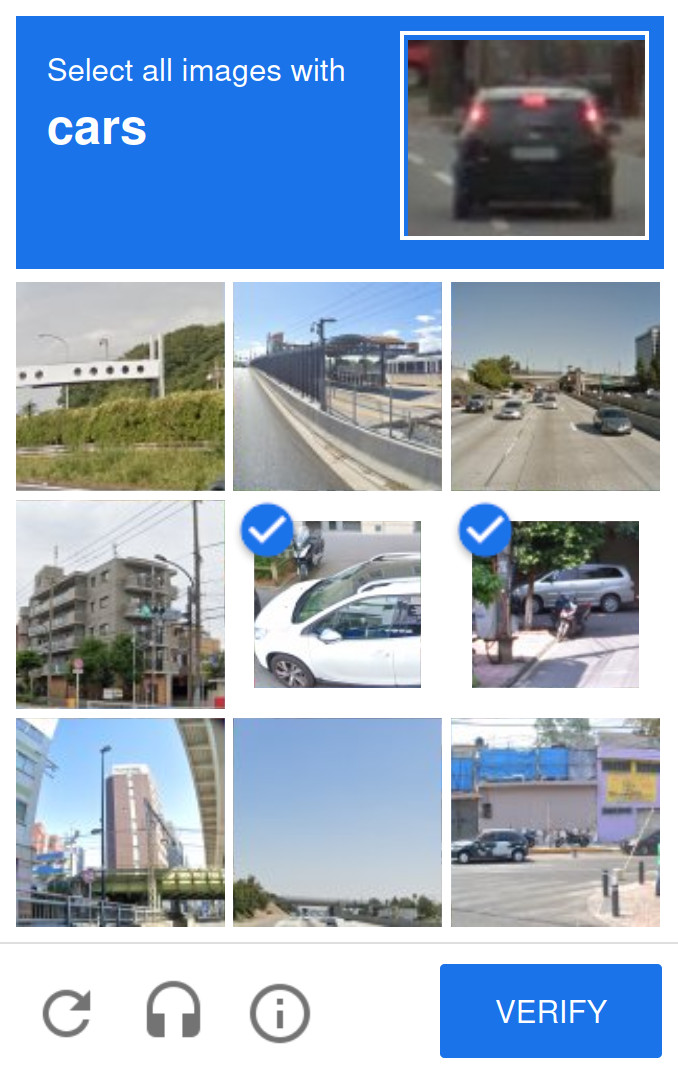Select the tile with grey apartment building
The height and width of the screenshot is (1077, 678).
[x=120, y=604]
